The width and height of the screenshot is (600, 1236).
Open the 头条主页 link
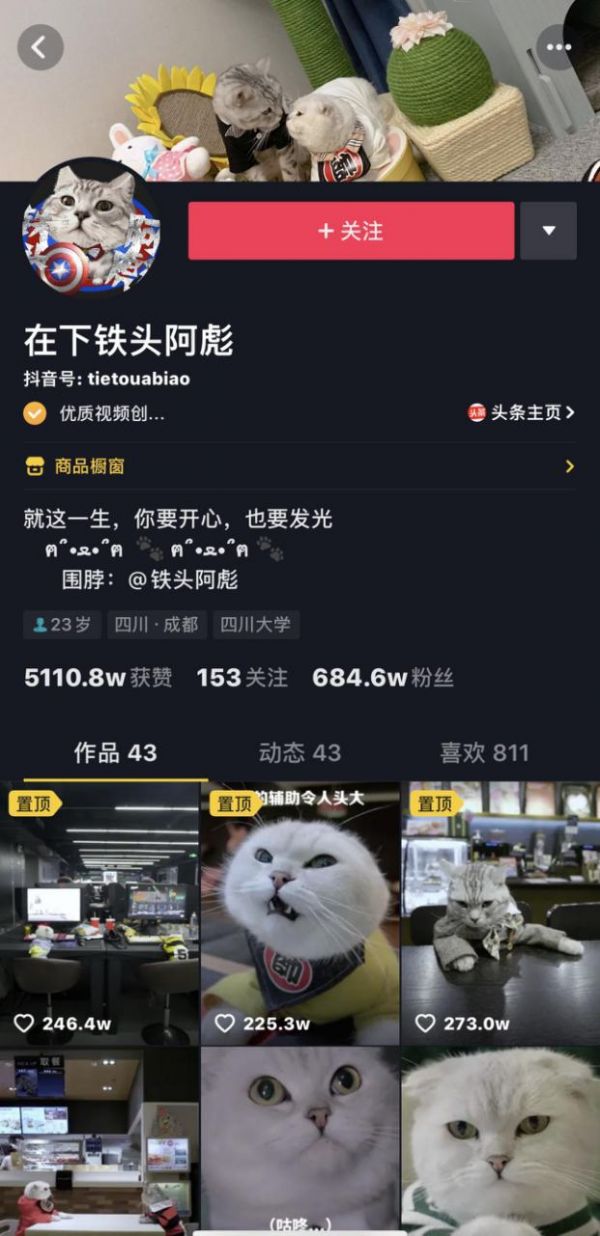pos(521,412)
